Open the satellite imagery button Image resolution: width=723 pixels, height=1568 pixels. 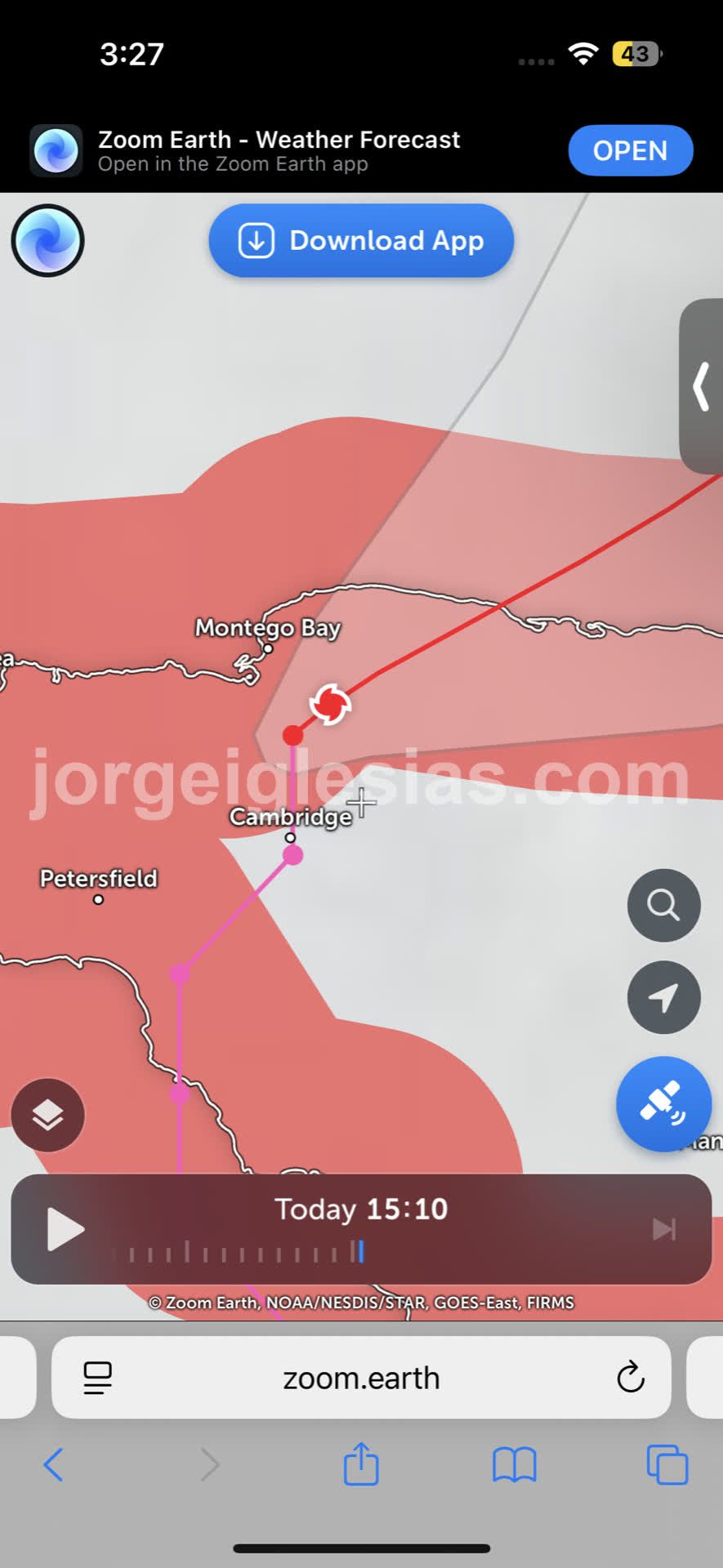(663, 1104)
